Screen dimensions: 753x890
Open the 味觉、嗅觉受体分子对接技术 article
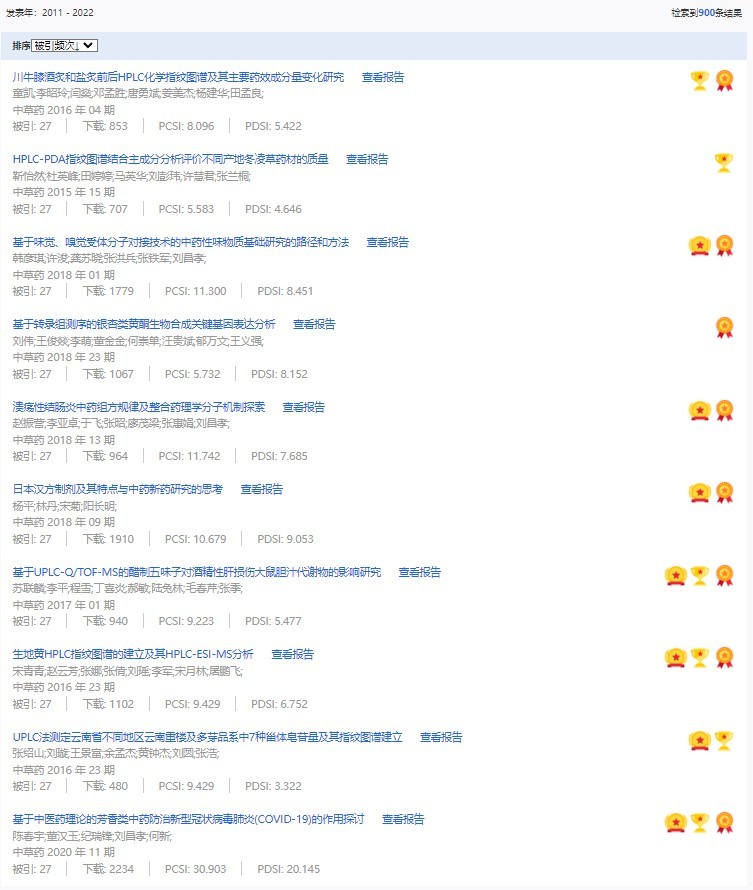tap(180, 242)
